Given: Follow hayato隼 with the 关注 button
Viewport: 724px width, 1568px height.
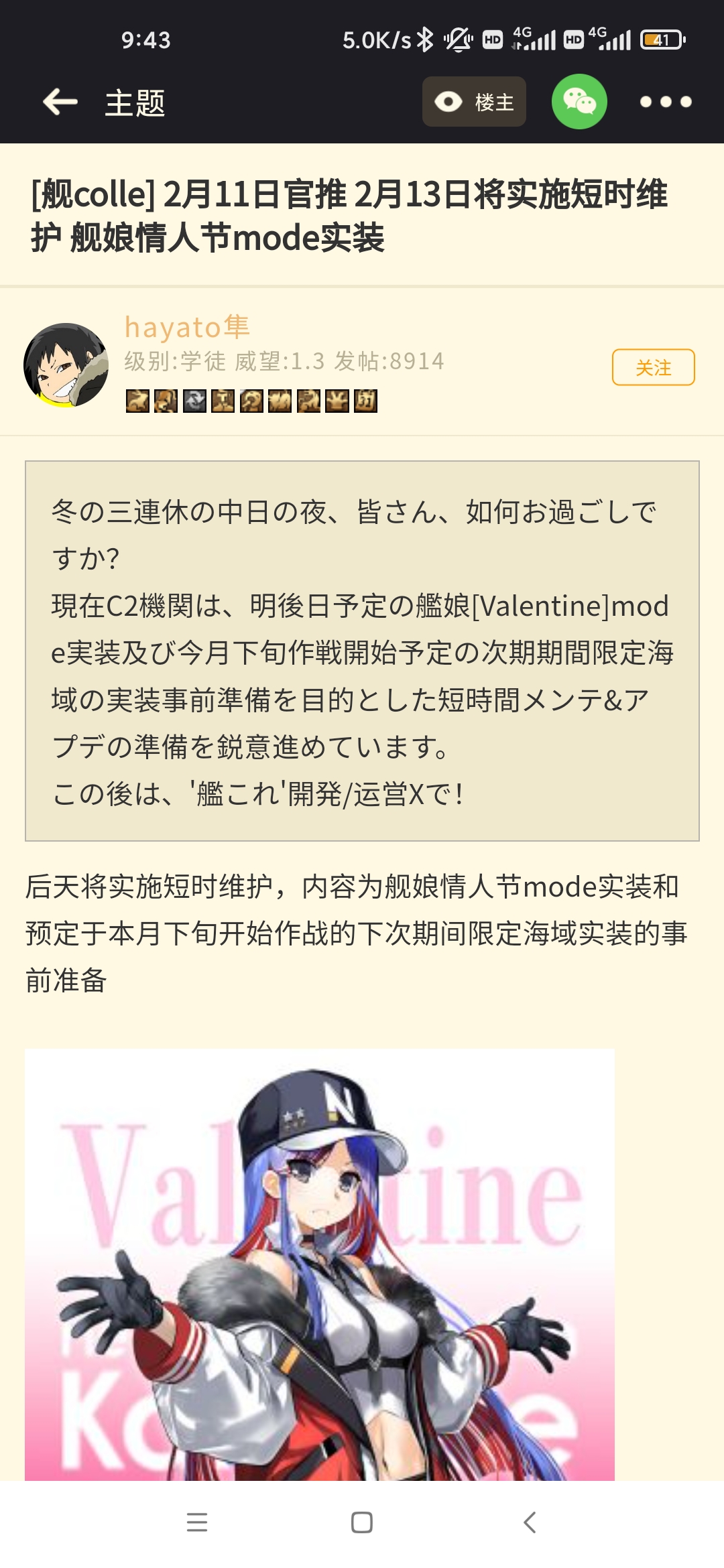Looking at the screenshot, I should (x=653, y=367).
